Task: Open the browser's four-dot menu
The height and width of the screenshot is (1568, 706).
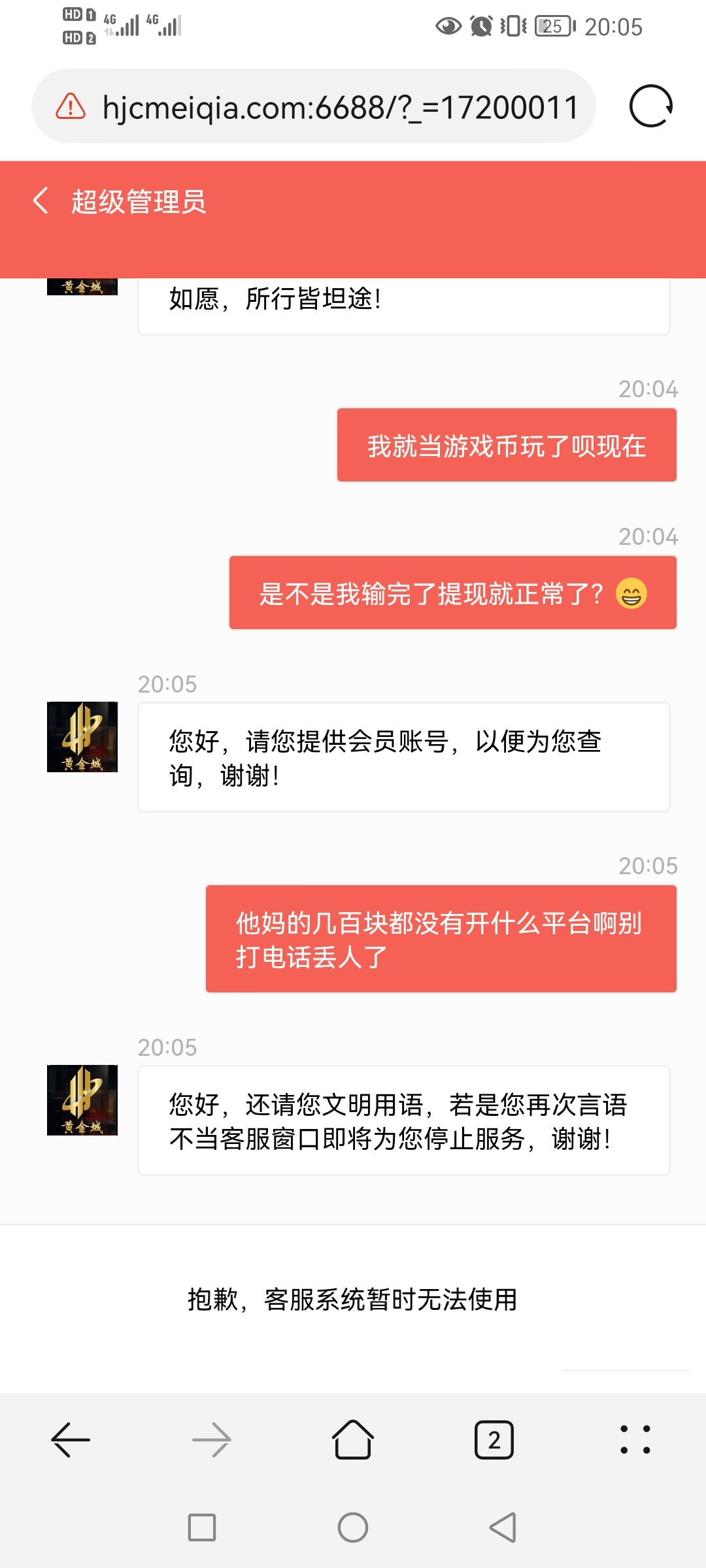Action: coord(635,1440)
